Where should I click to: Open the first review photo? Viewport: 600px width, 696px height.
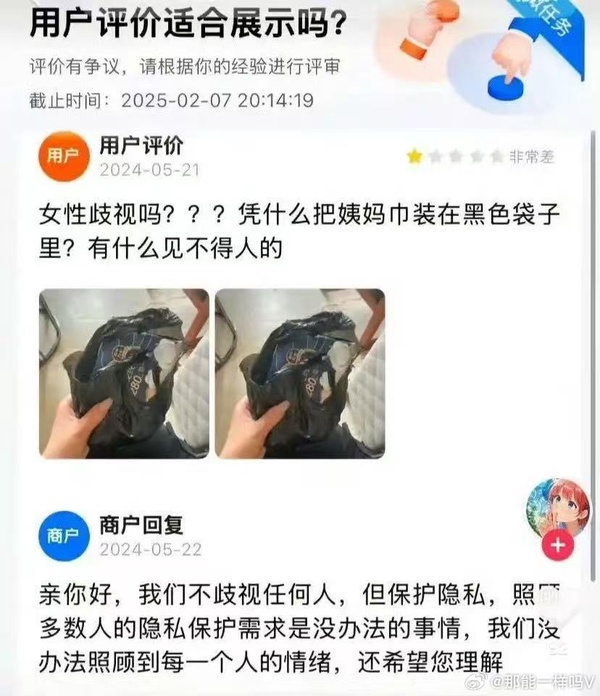(x=124, y=373)
